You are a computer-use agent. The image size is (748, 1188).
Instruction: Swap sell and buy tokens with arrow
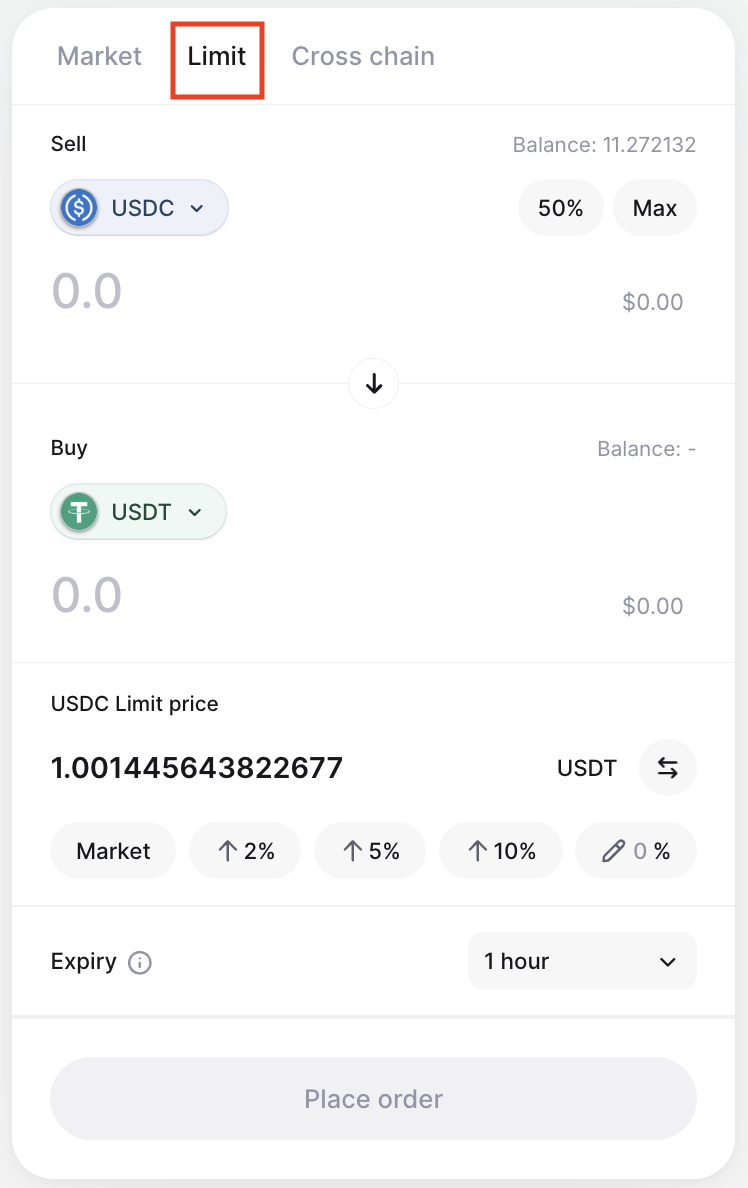click(x=374, y=383)
